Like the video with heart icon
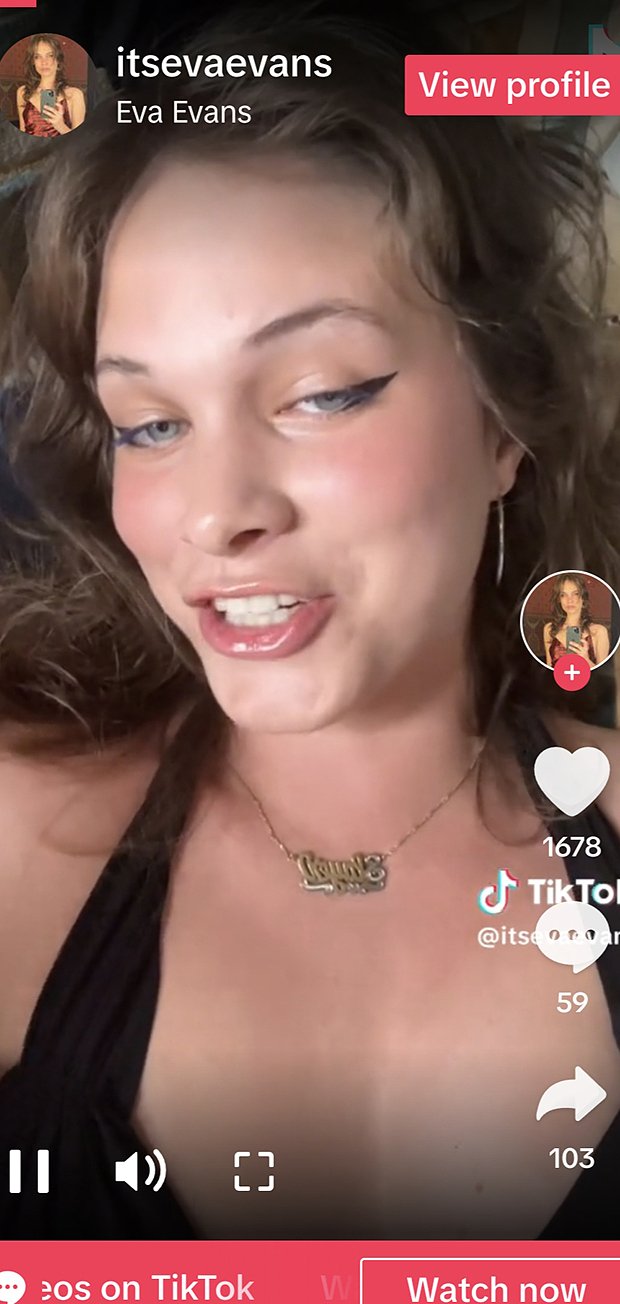This screenshot has height=1304, width=620. [x=572, y=780]
